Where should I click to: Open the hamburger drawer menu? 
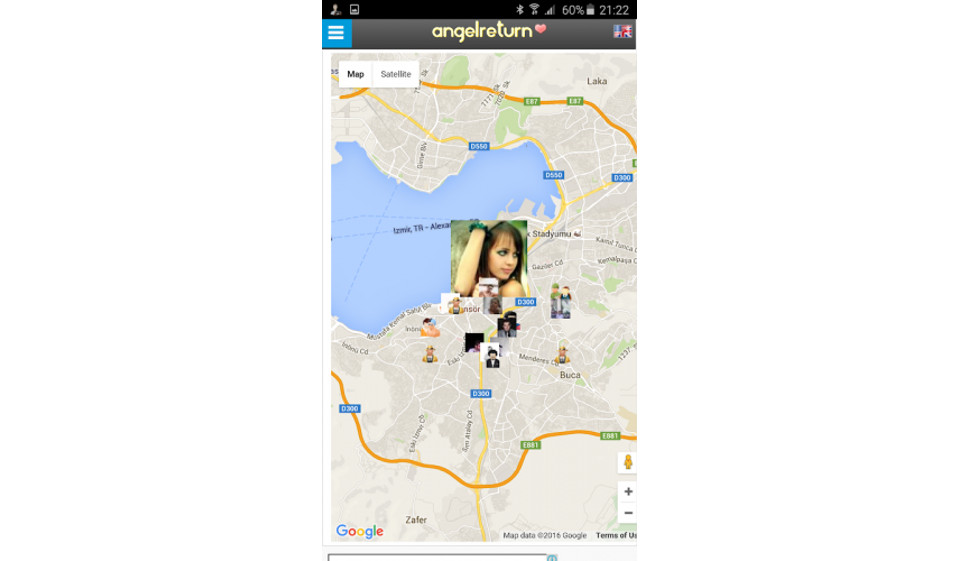[336, 33]
